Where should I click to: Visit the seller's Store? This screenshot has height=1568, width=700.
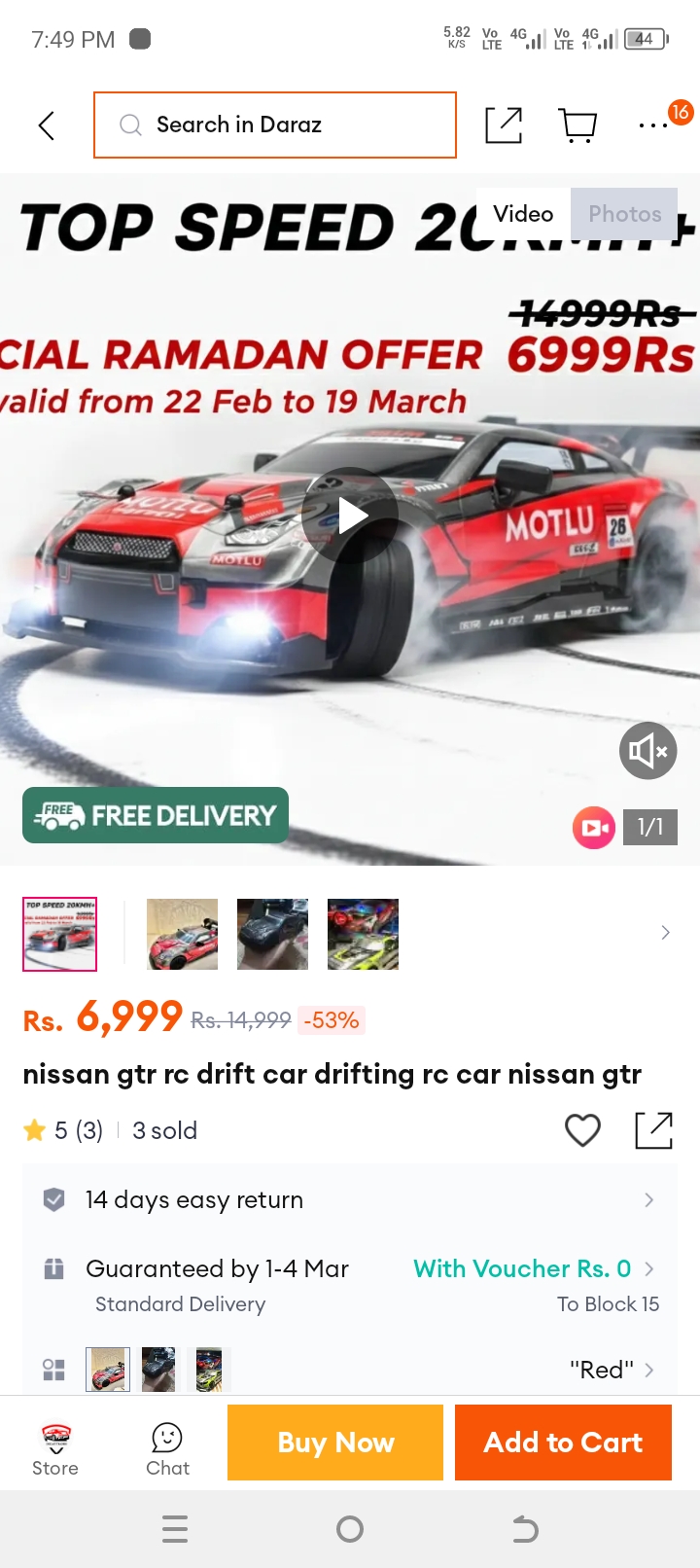[x=55, y=1448]
